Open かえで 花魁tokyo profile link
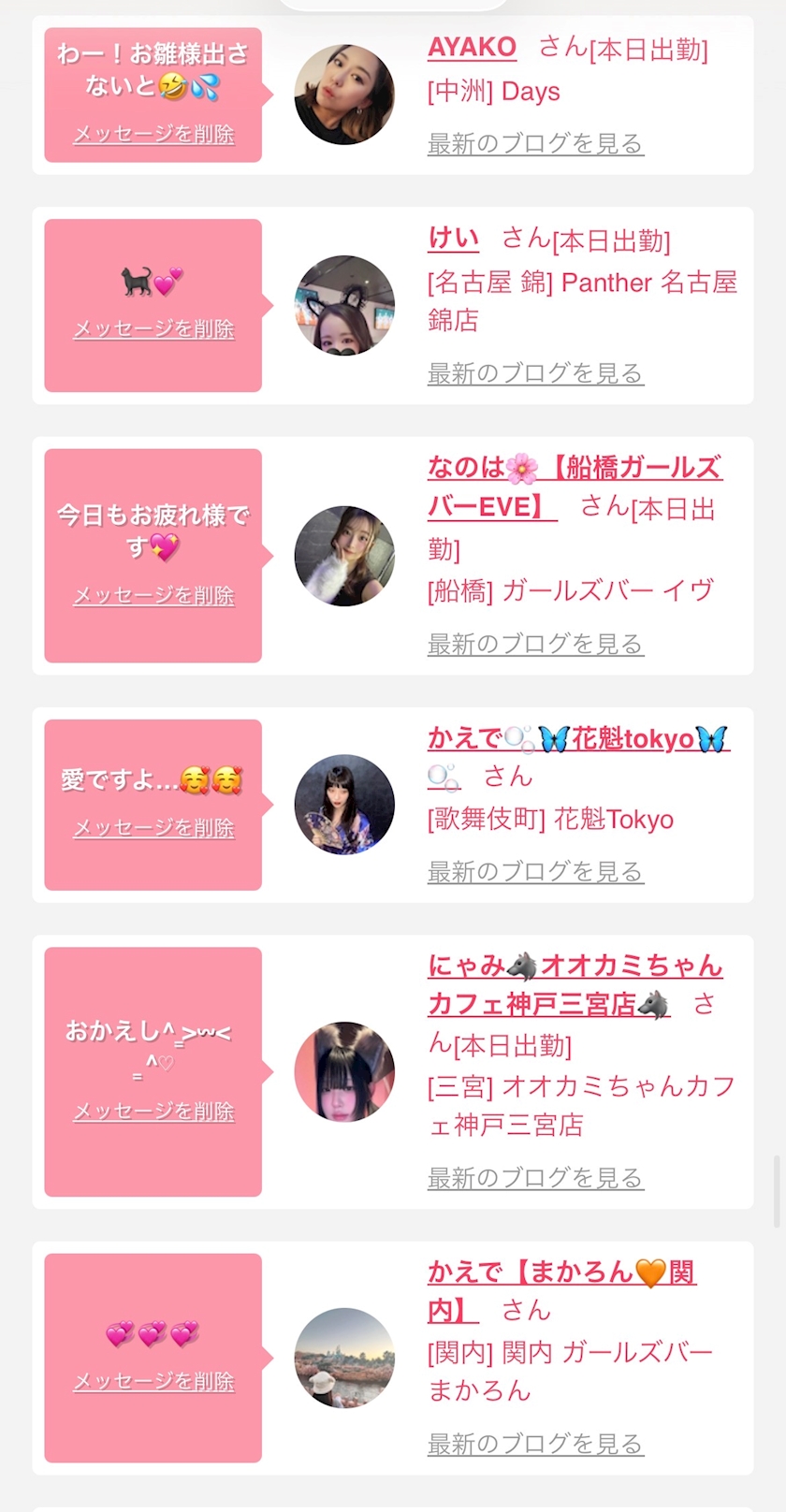 tap(576, 739)
